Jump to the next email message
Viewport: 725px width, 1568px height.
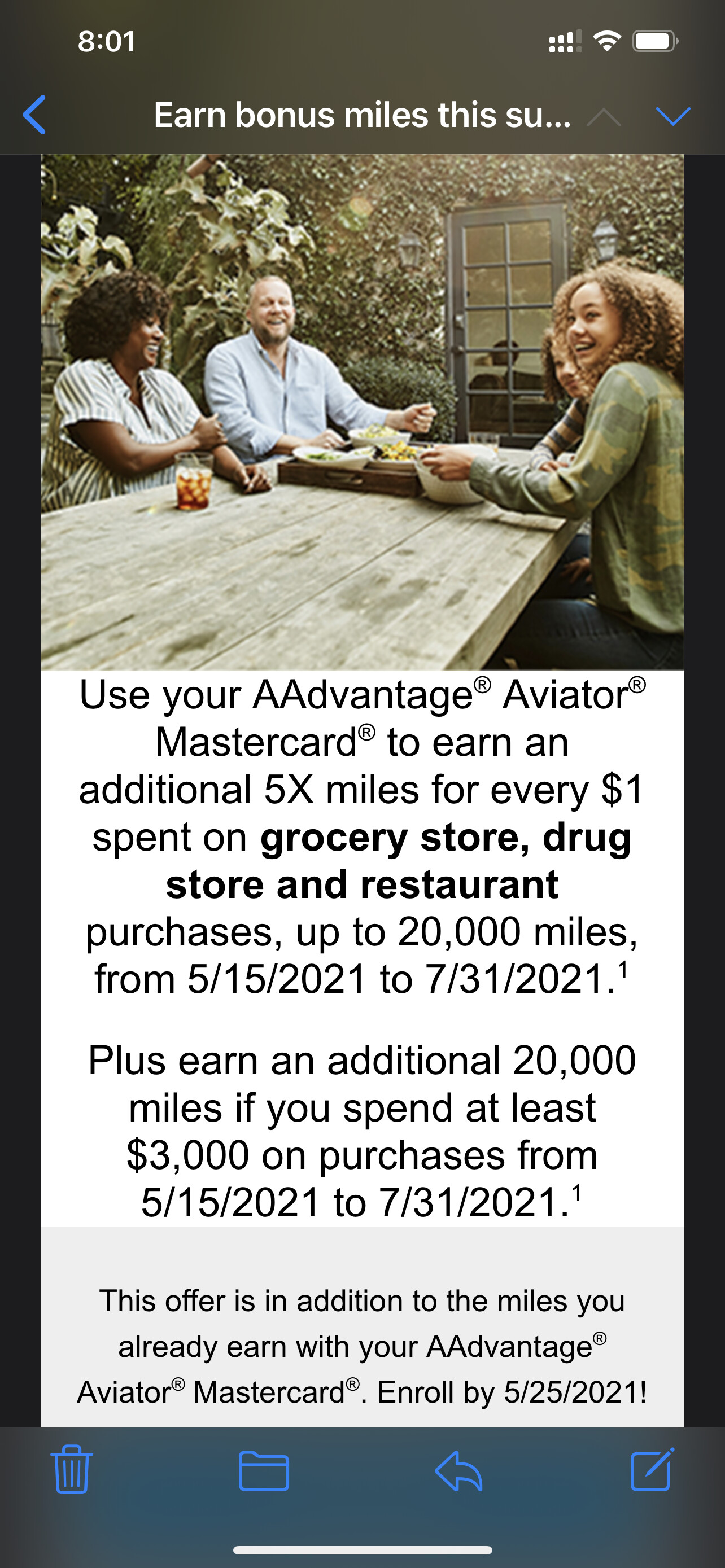[672, 116]
